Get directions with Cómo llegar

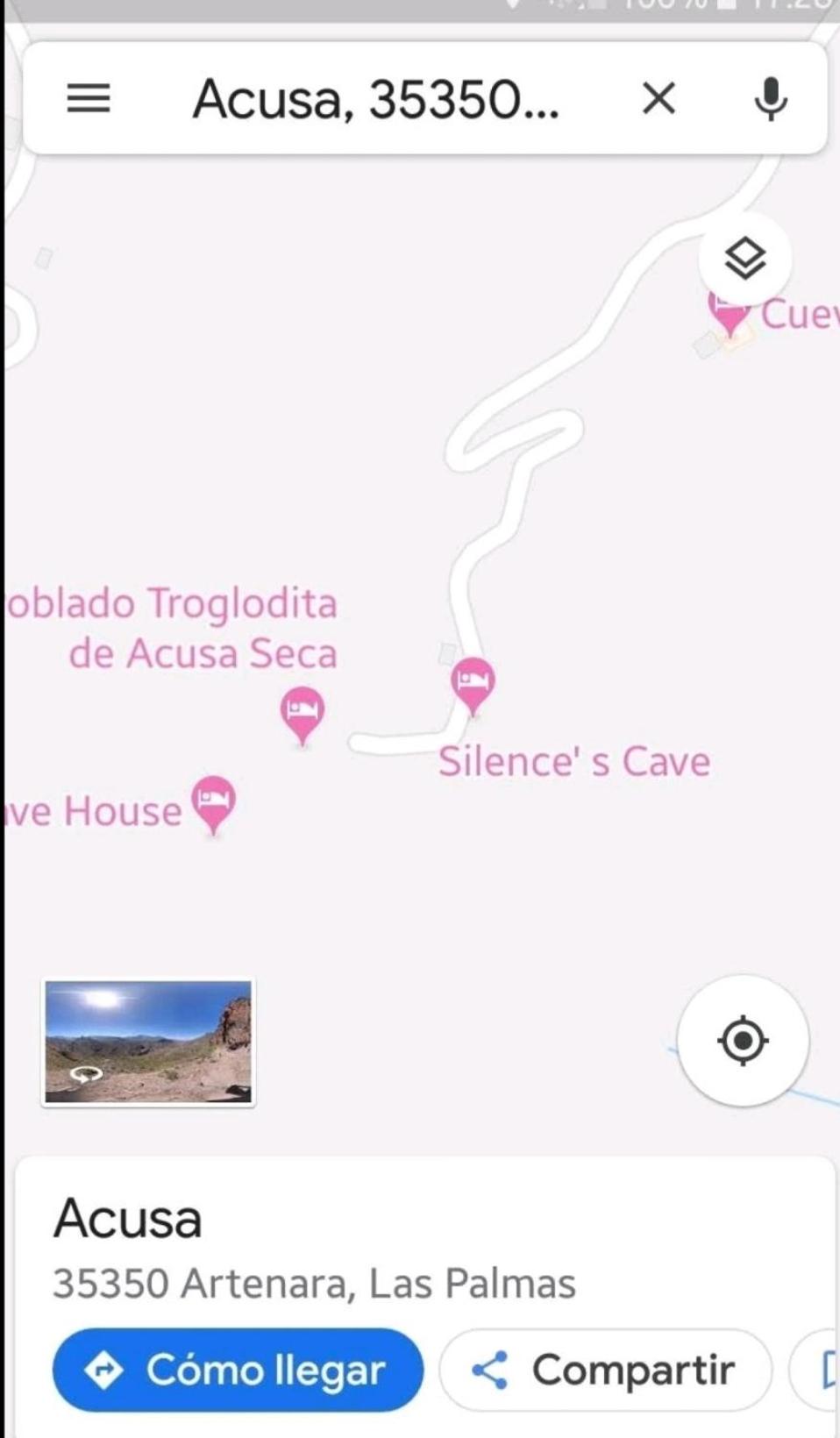[x=238, y=1370]
